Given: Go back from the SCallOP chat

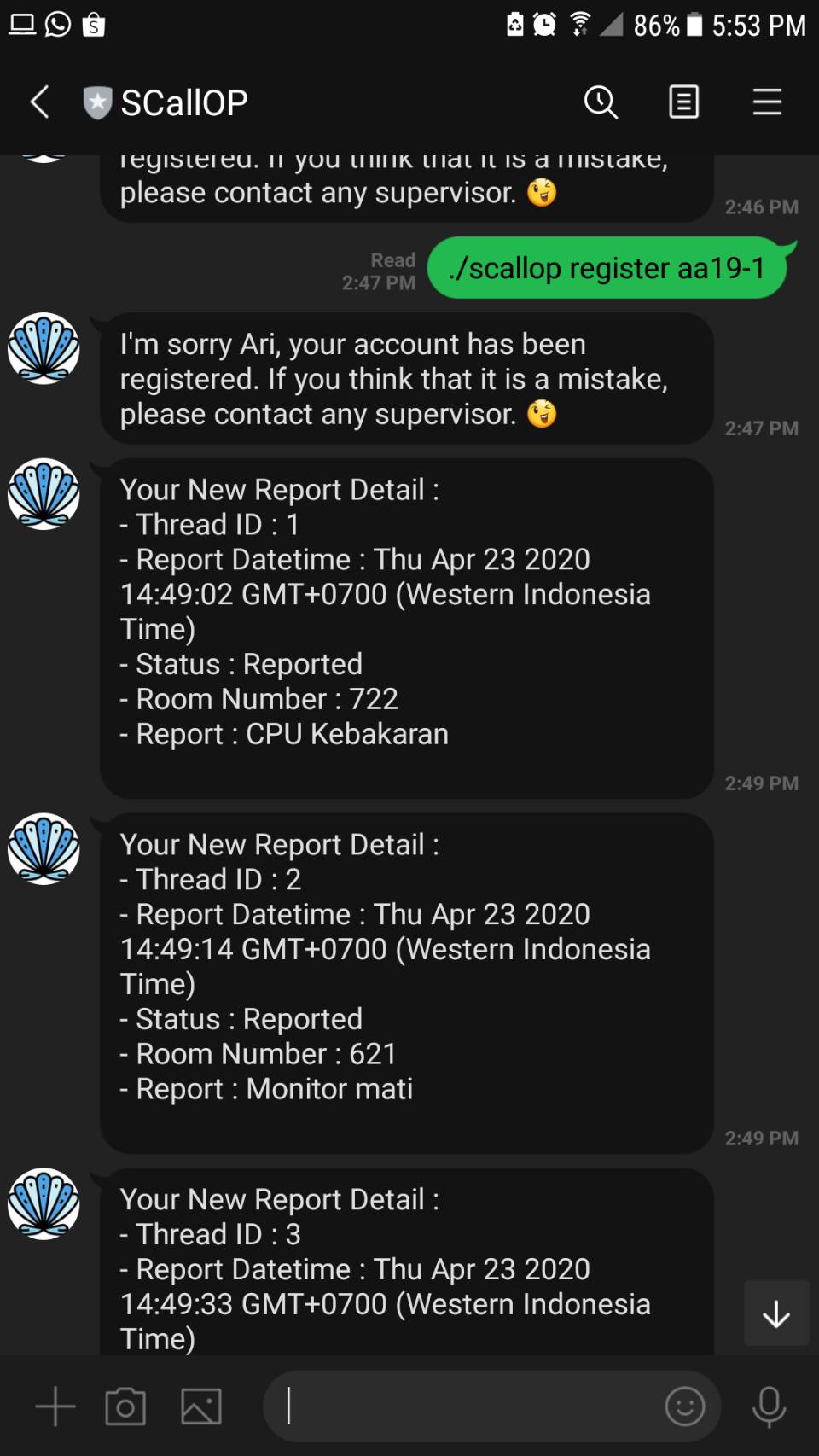Looking at the screenshot, I should (40, 102).
